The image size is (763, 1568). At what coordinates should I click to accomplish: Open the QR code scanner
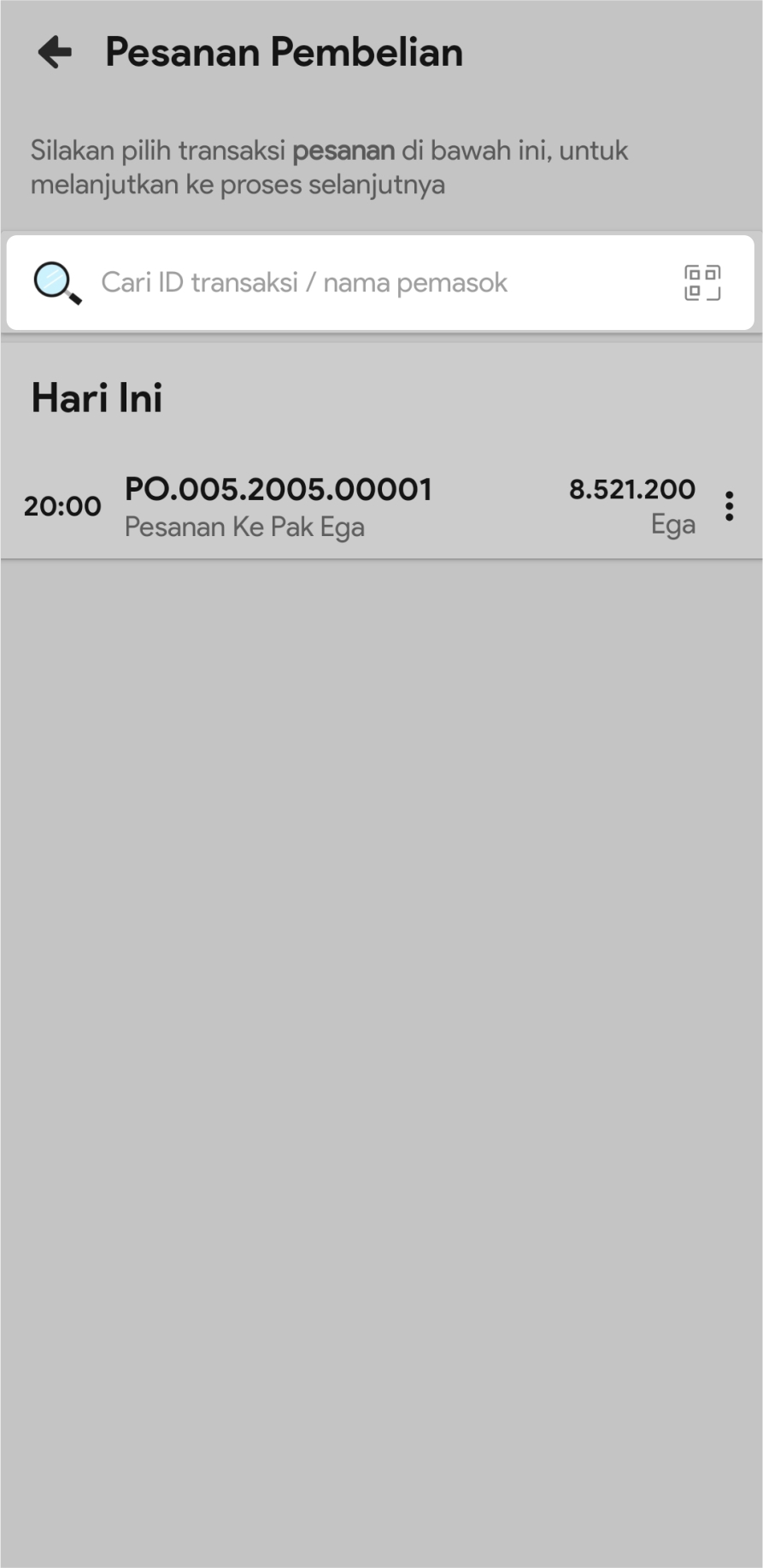point(701,283)
